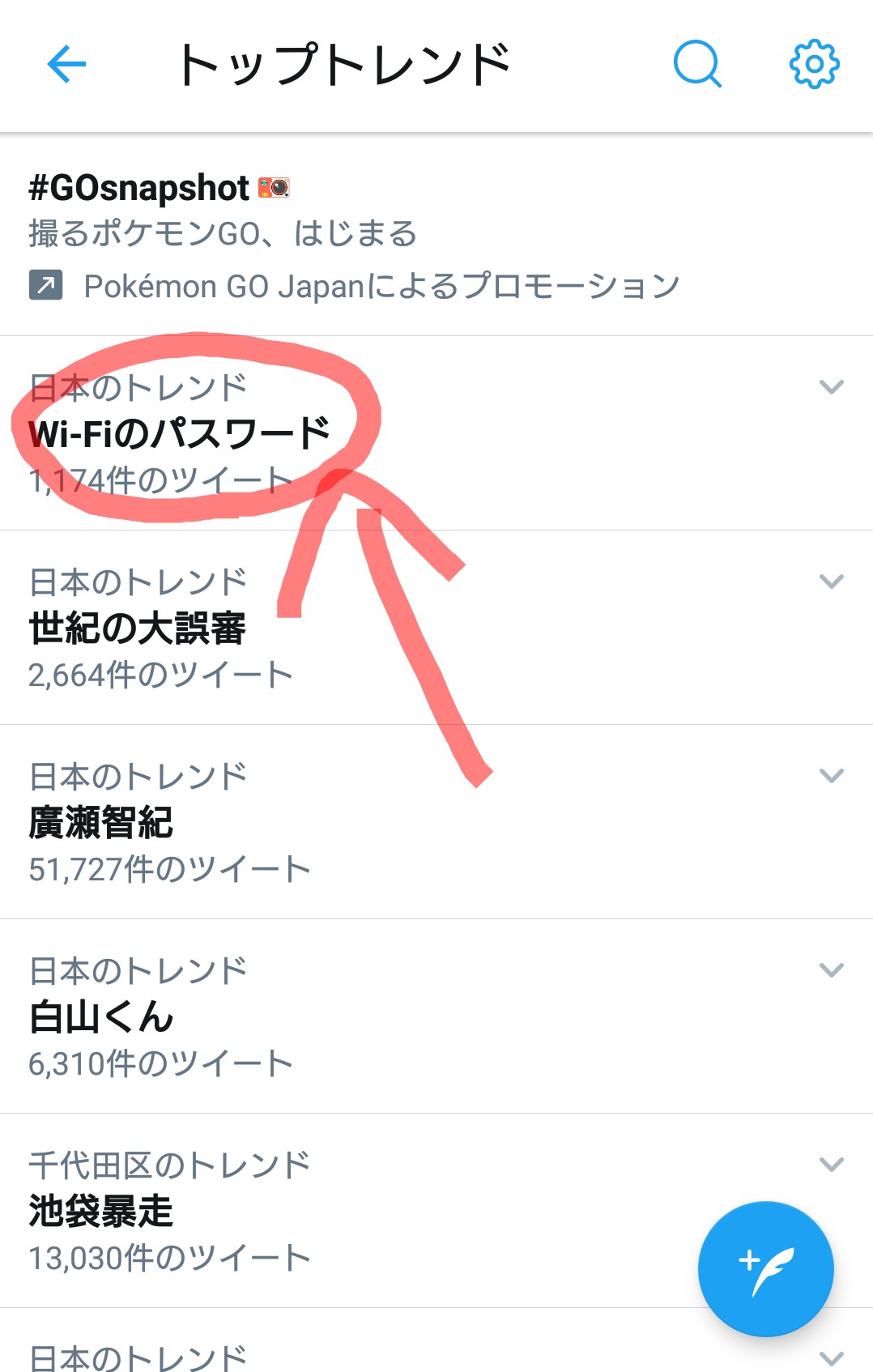Open the 白山くん trend

101,1017
